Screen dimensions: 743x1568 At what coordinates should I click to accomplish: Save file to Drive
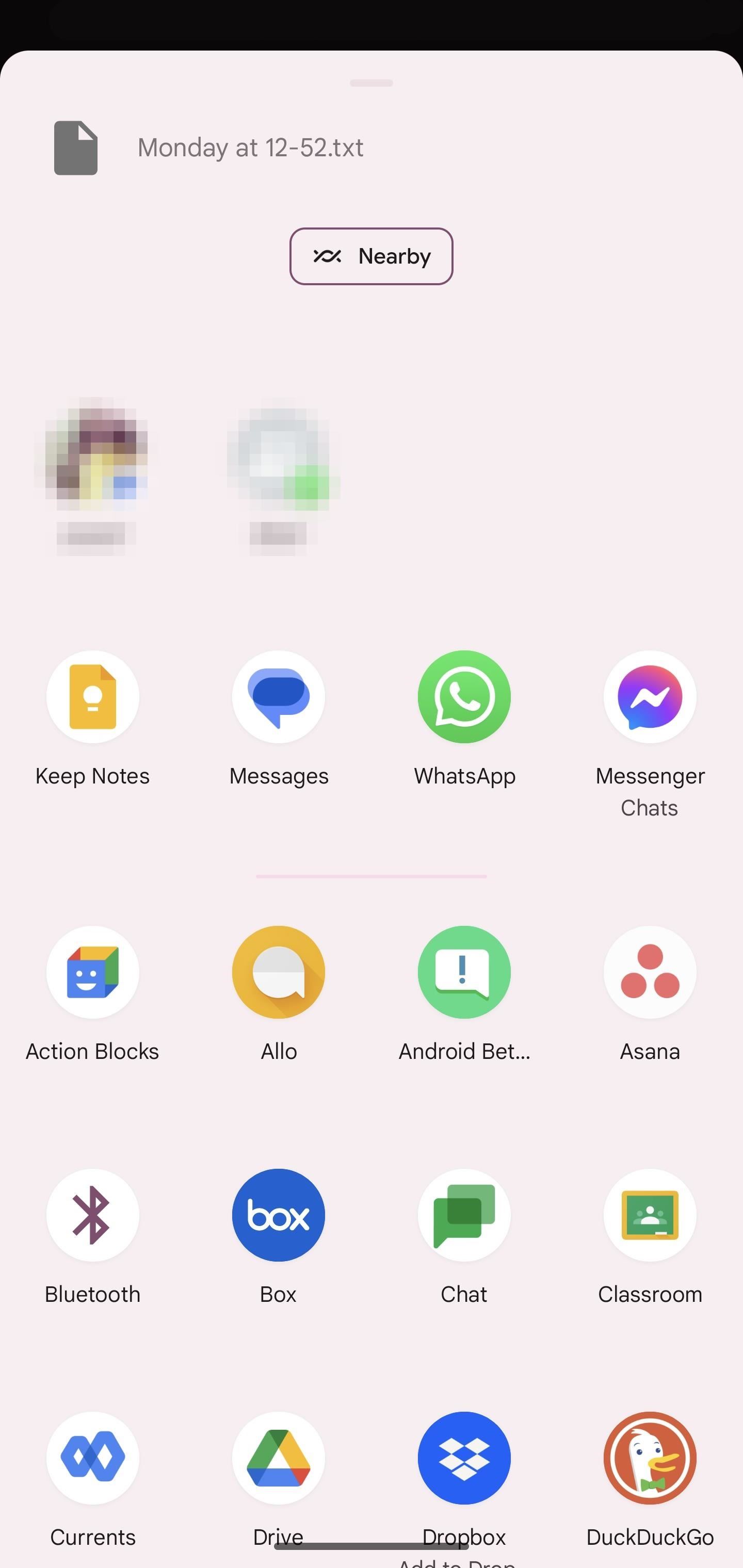click(x=278, y=1458)
